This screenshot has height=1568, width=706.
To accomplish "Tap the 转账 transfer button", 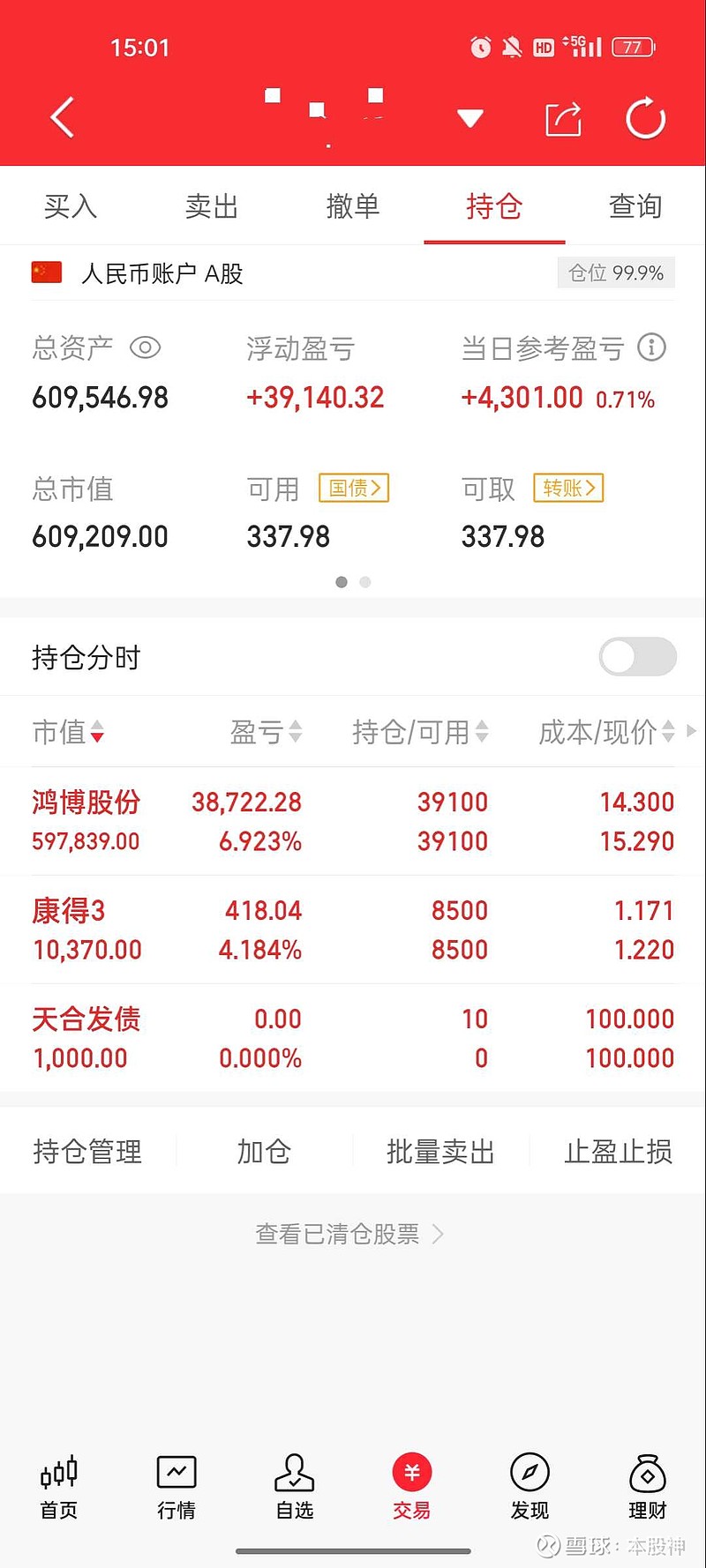I will coord(568,488).
